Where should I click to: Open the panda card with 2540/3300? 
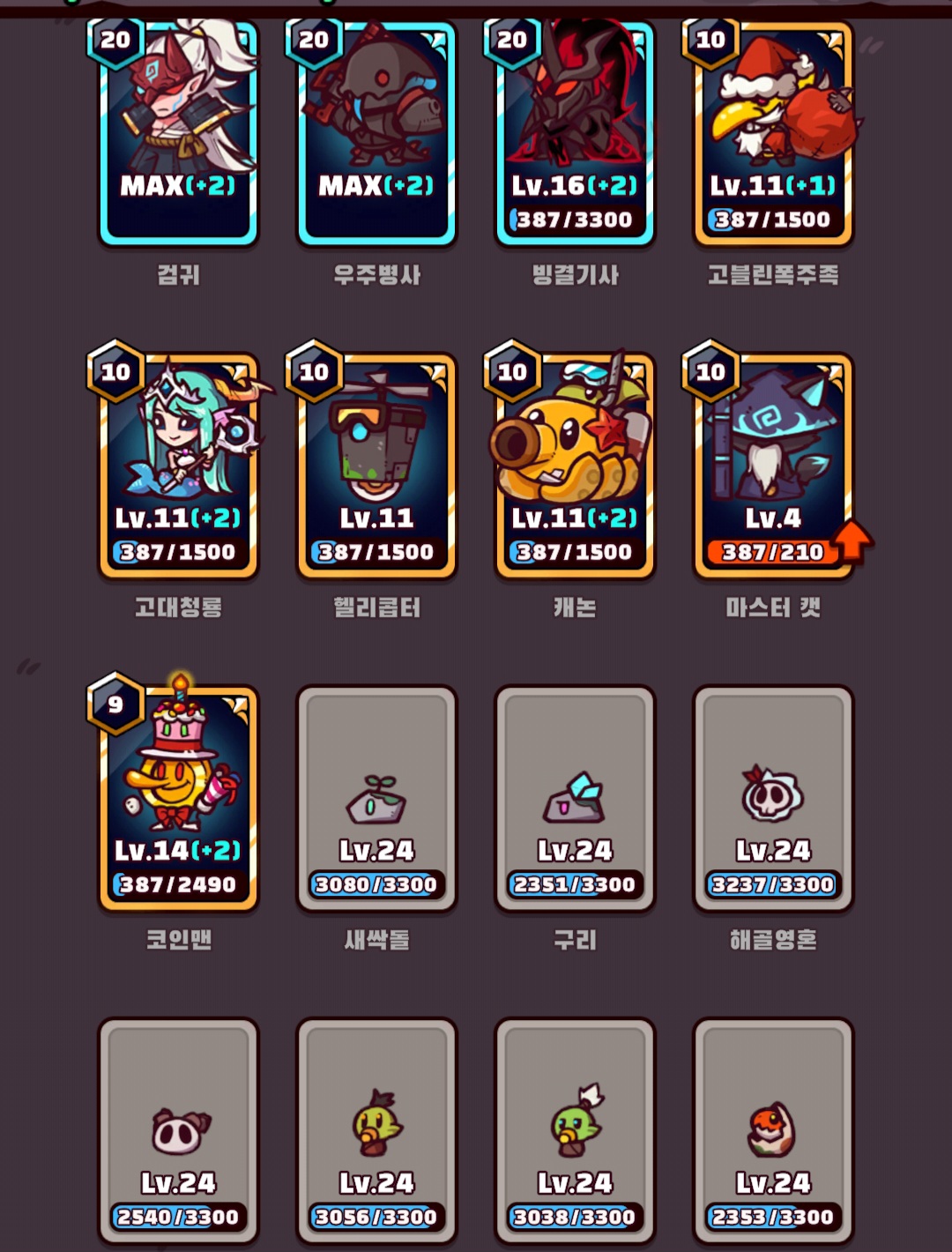coord(178,1129)
